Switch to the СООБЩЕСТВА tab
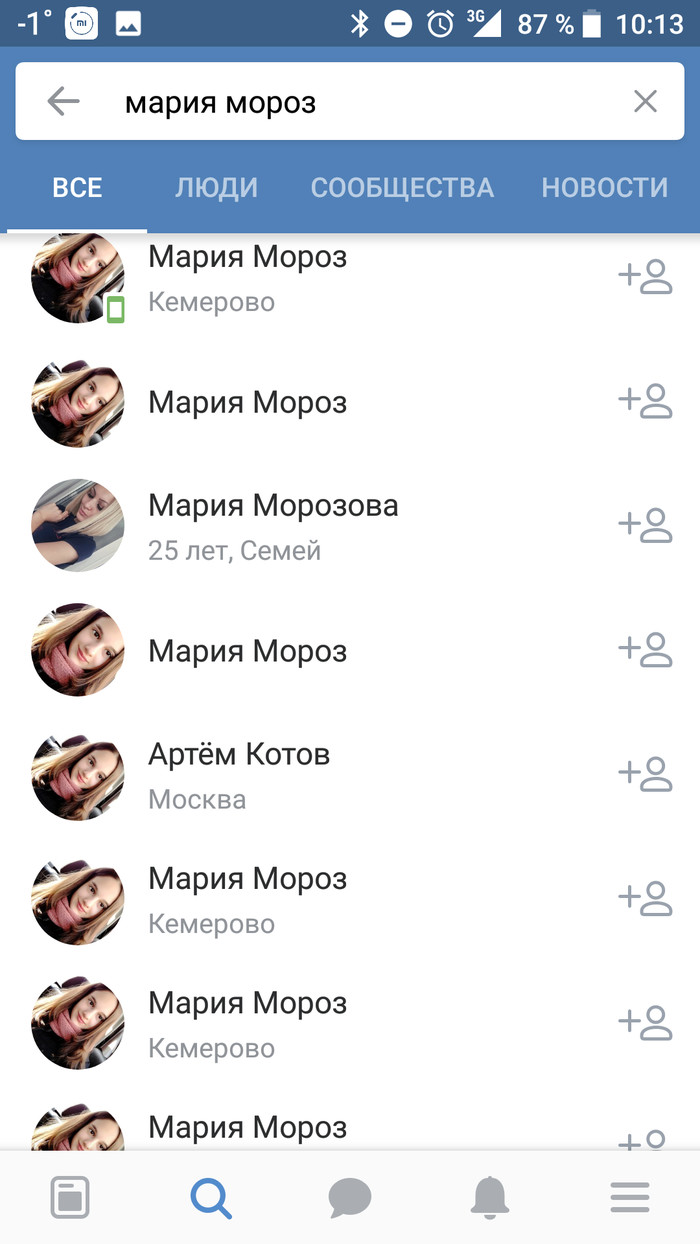The width and height of the screenshot is (700, 1244). (x=402, y=187)
